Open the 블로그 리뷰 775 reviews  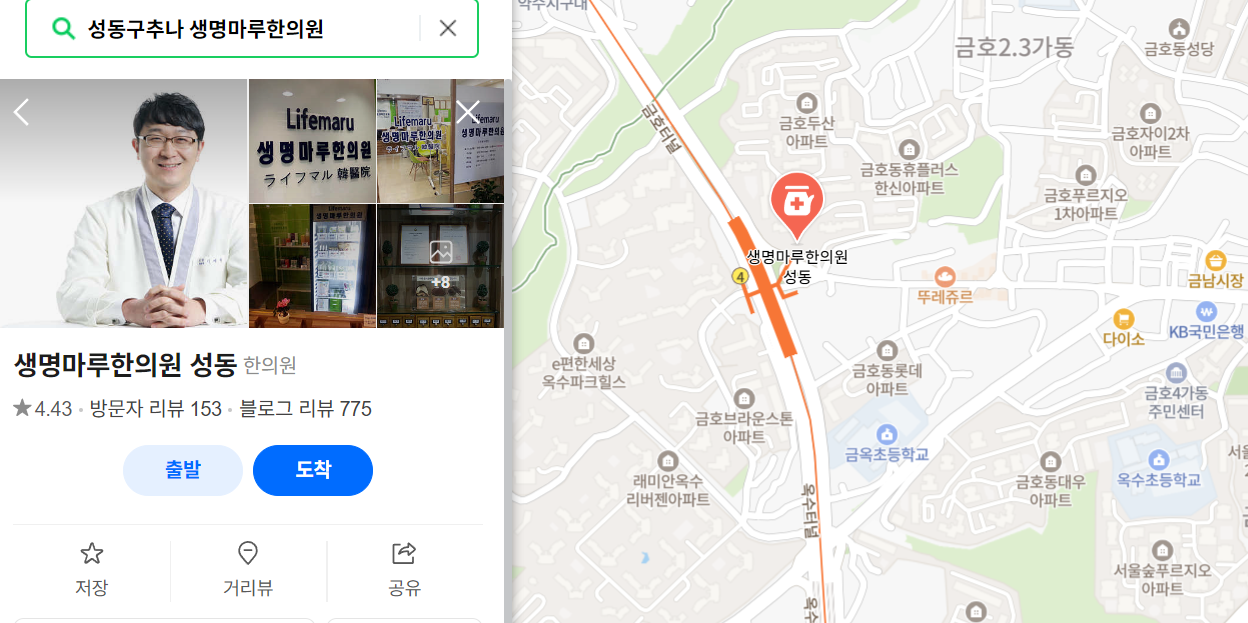(305, 409)
